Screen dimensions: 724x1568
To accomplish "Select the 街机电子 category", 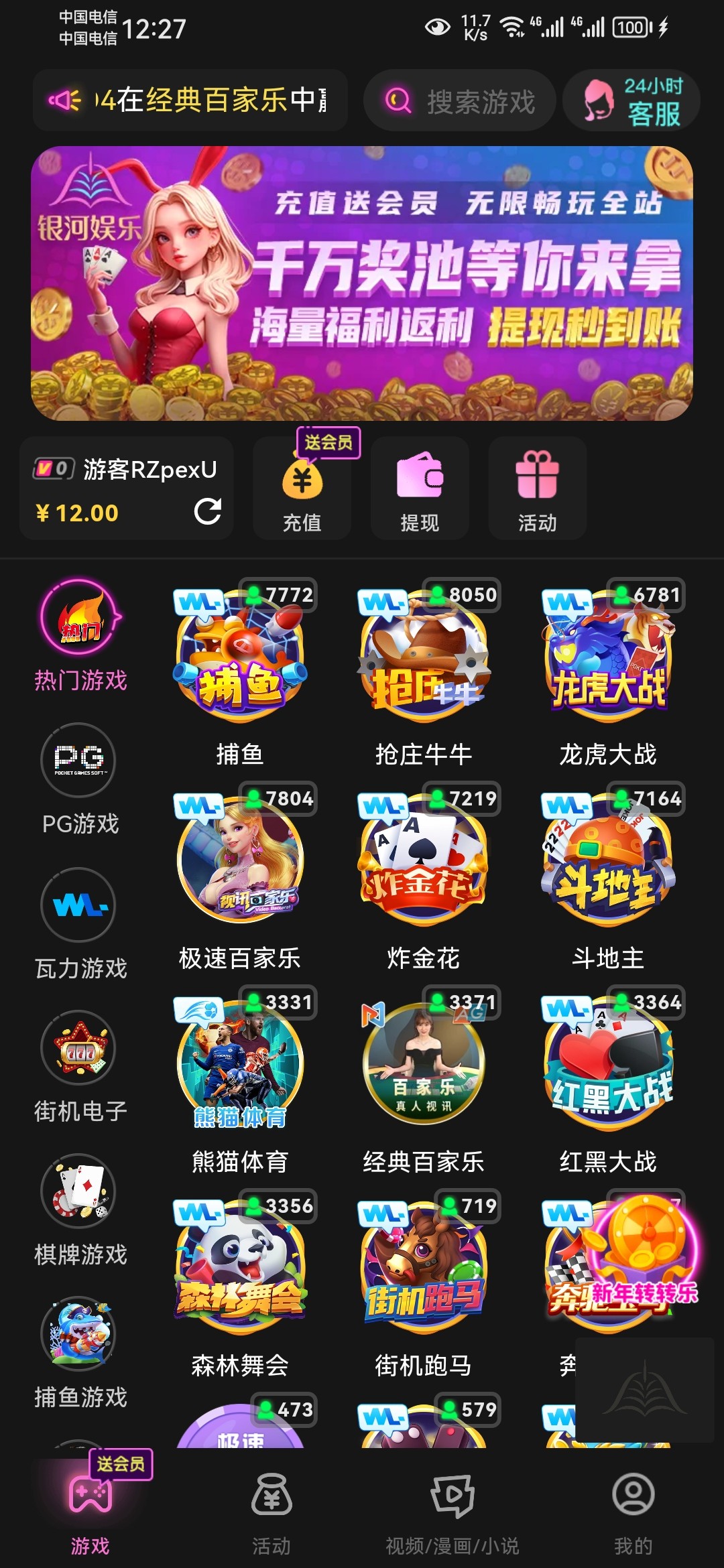I will coord(80,1067).
